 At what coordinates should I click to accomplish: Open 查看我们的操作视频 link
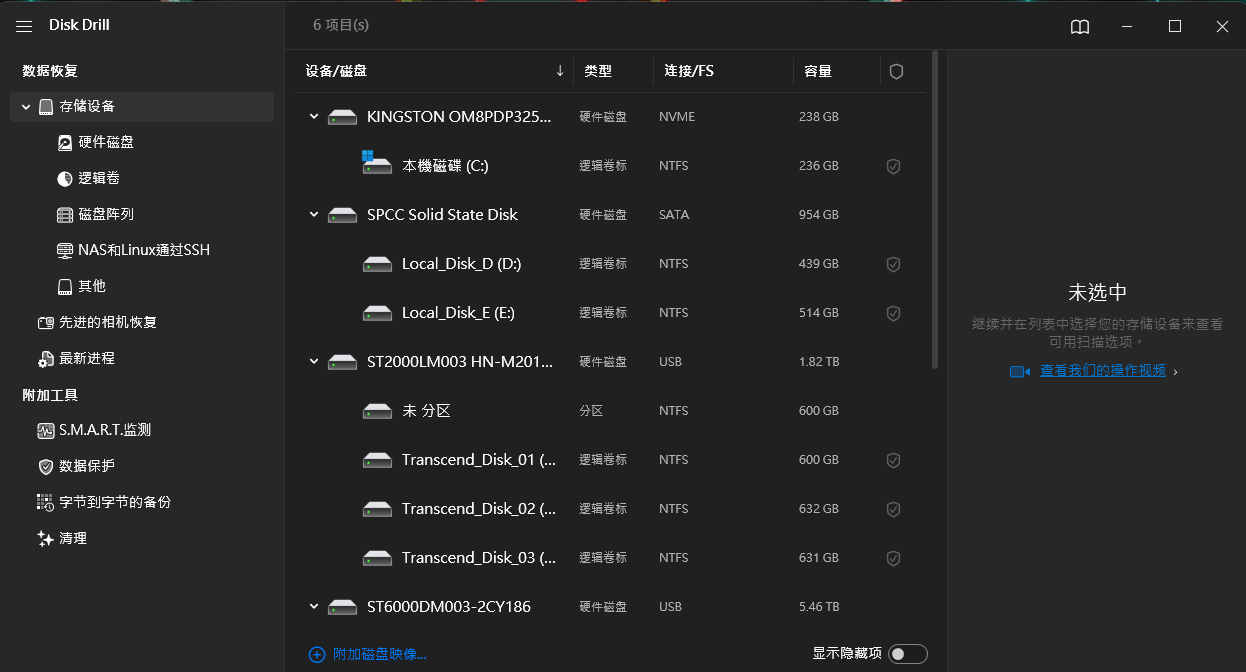pos(1102,371)
